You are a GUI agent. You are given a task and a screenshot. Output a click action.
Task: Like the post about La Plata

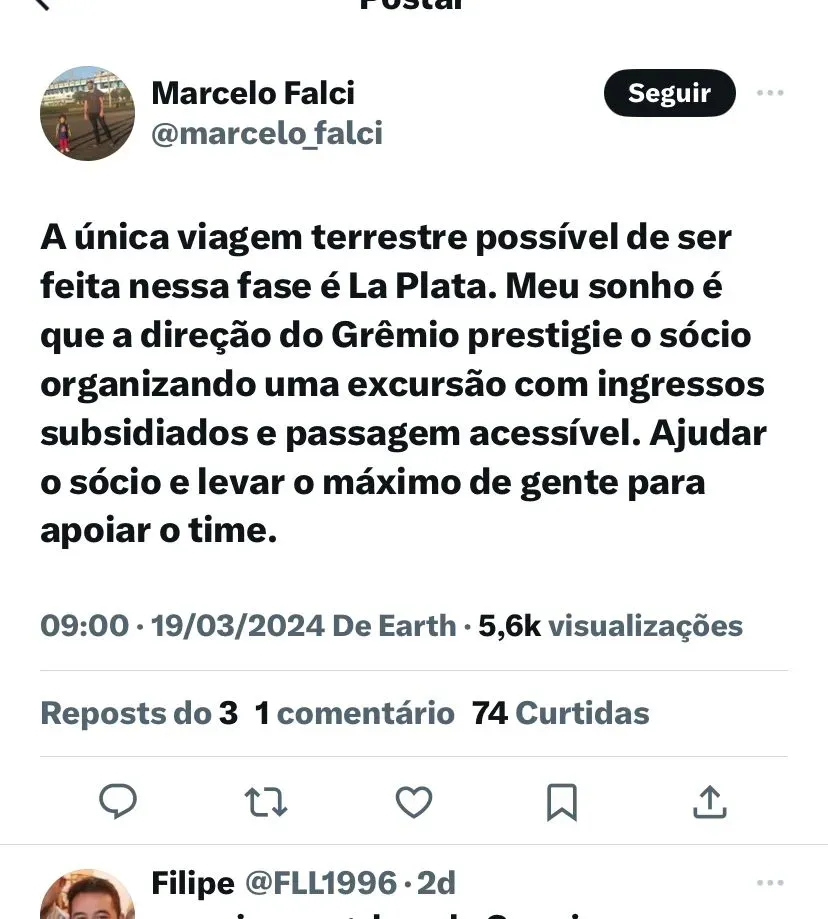[x=414, y=801]
